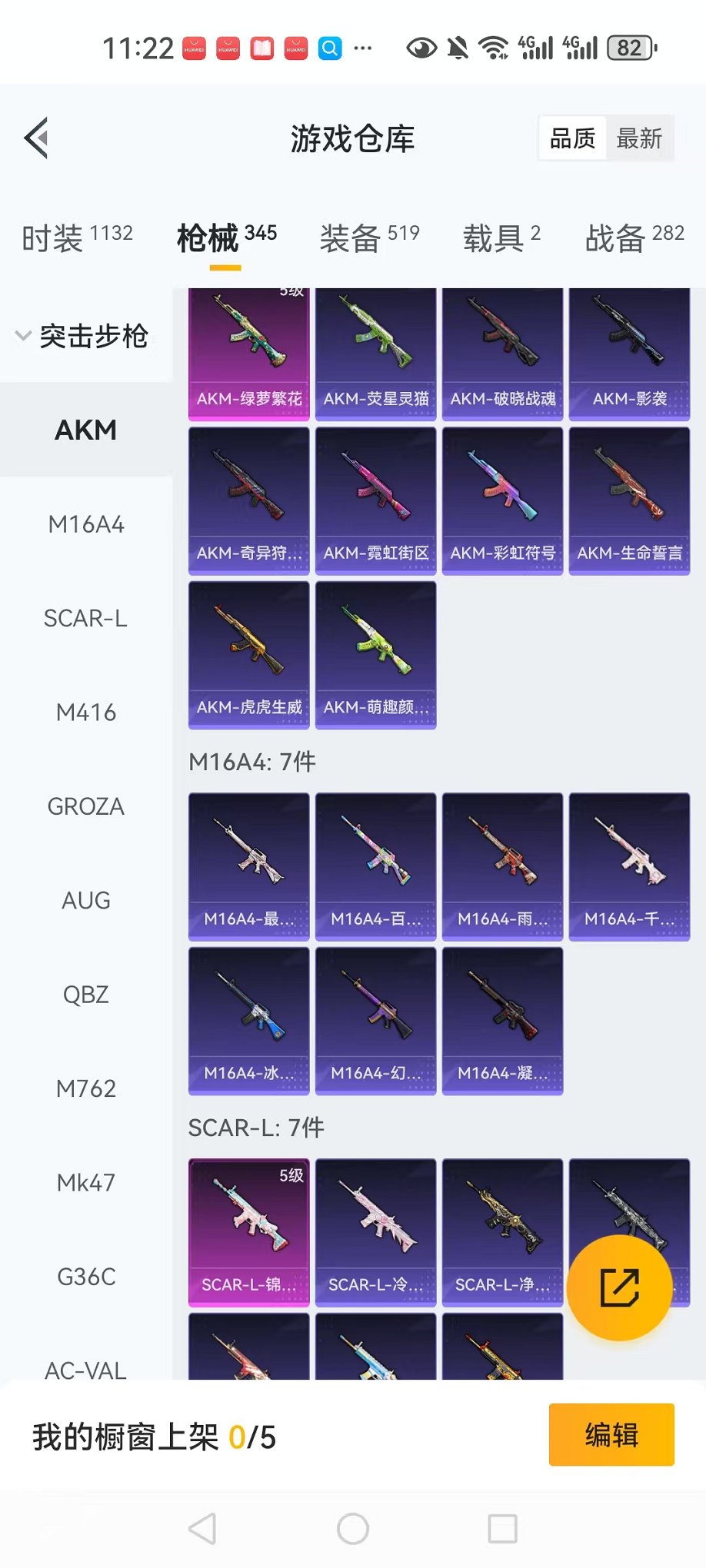706x1568 pixels.
Task: Collapse the 突击步枪 category
Action: tap(83, 336)
